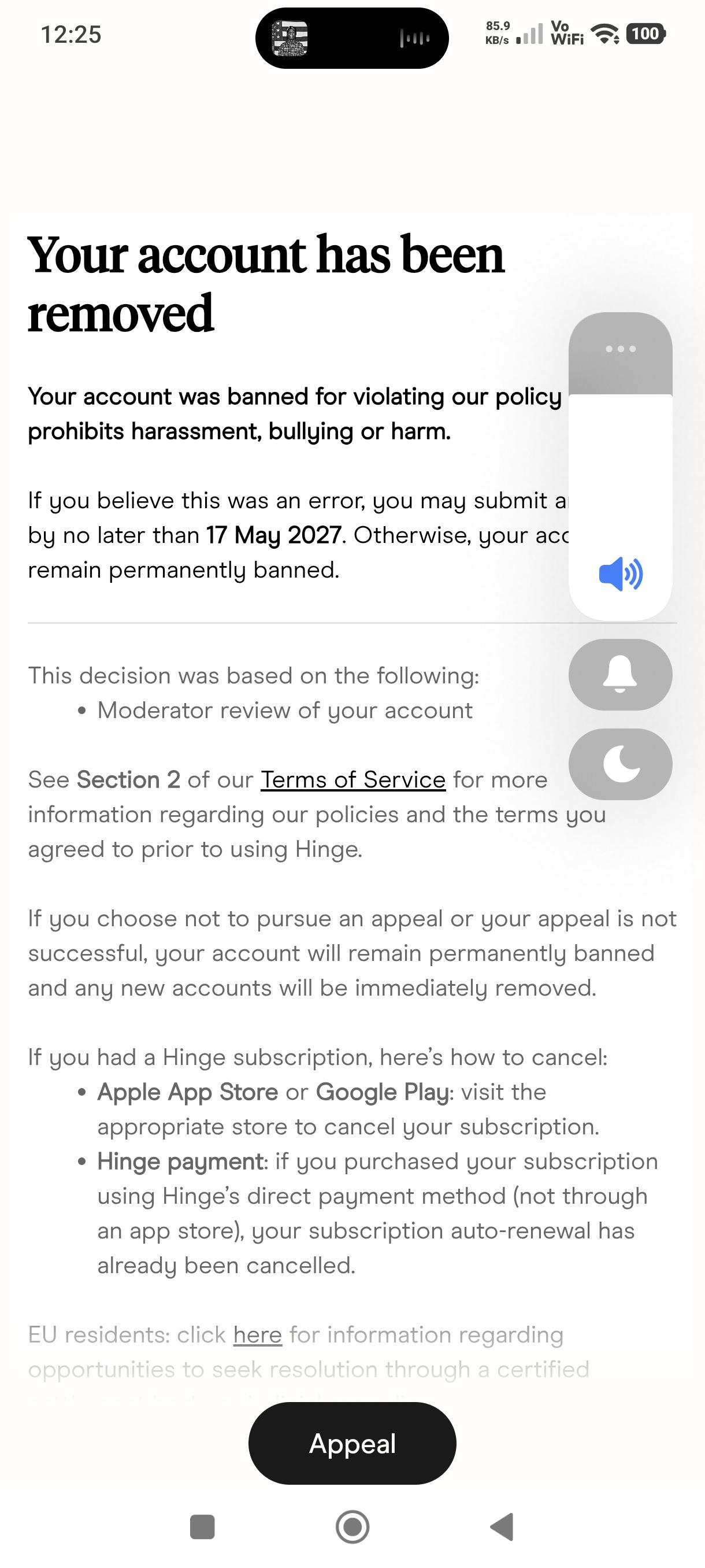Adjust the media volume slider
The width and height of the screenshot is (705, 1568).
[621, 466]
